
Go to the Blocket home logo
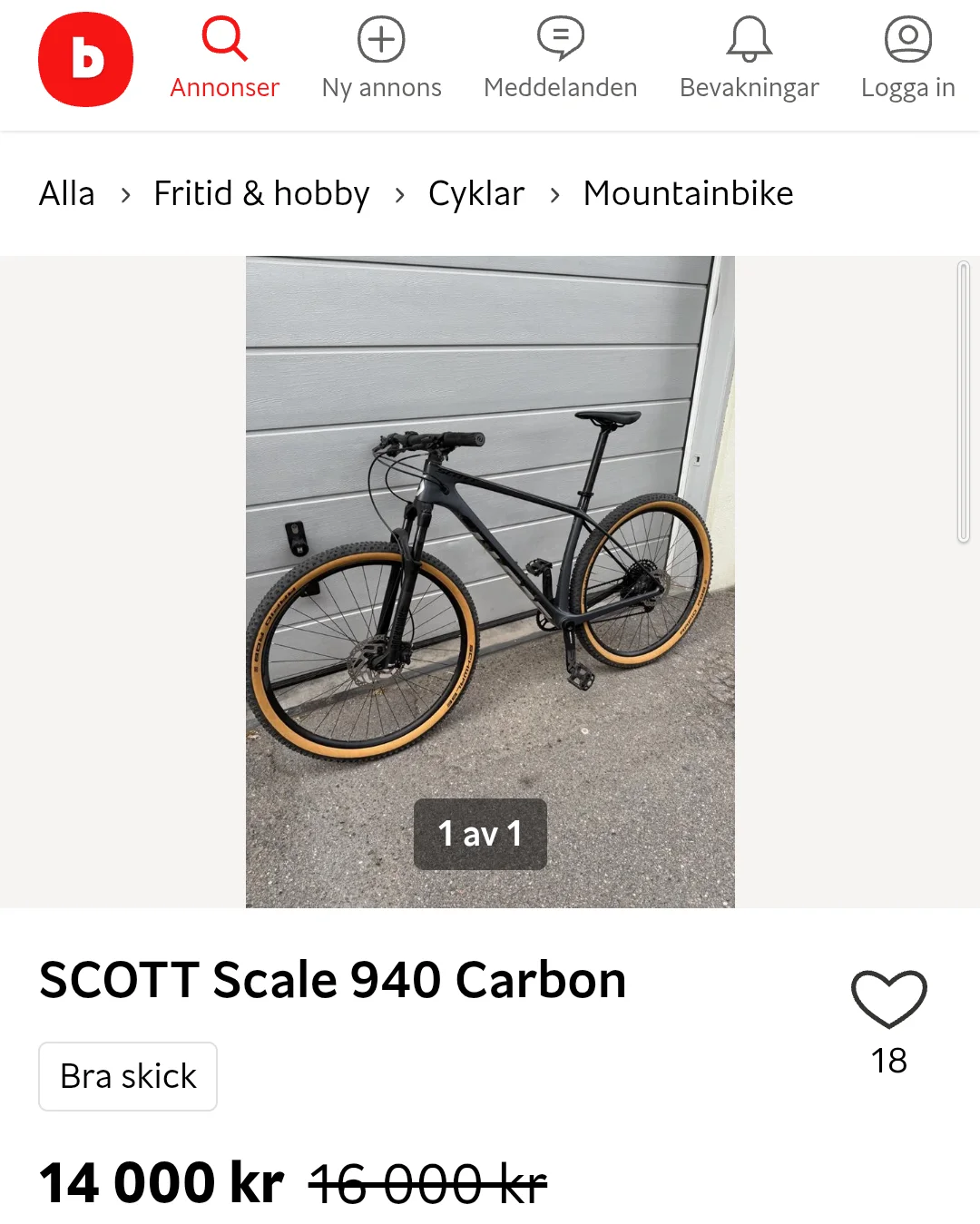(85, 60)
